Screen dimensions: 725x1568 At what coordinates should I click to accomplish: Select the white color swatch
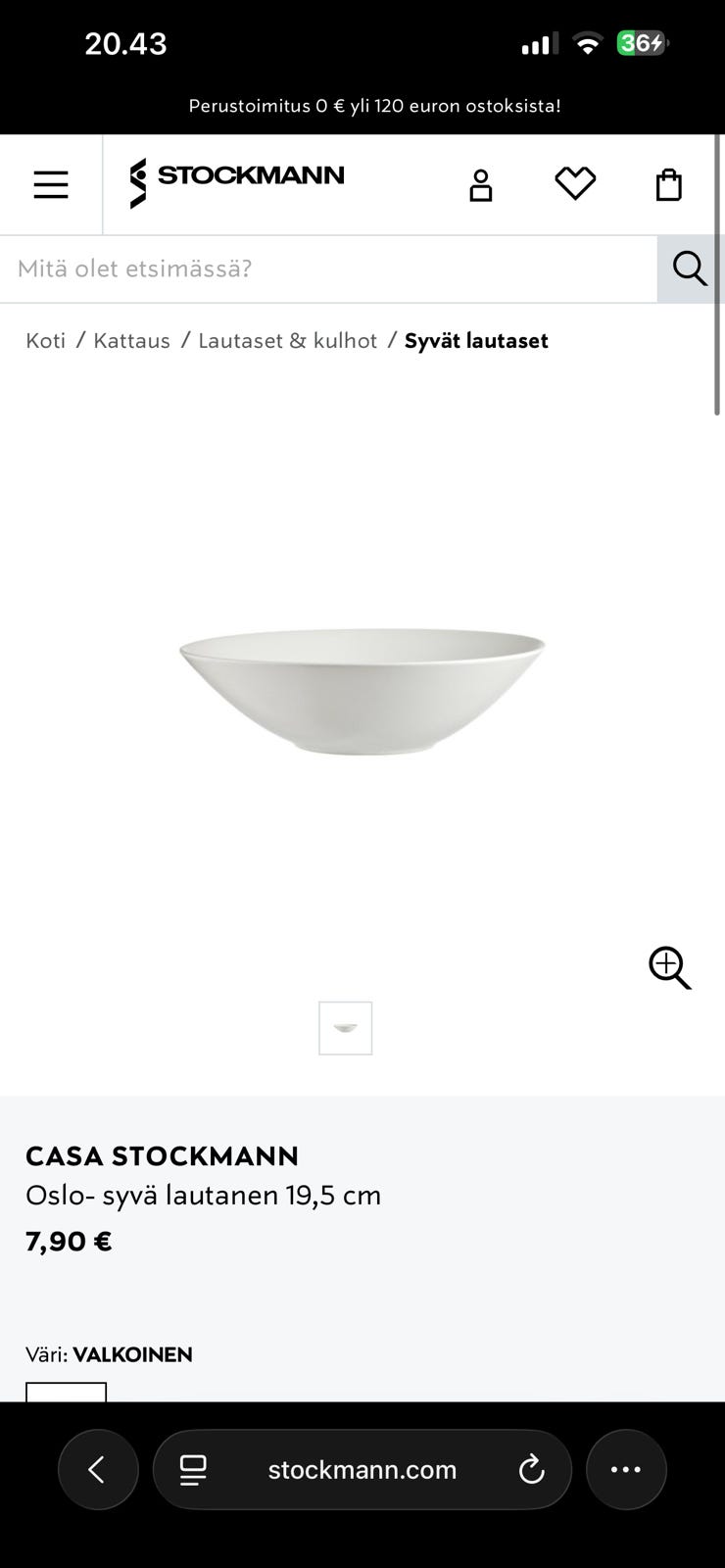[x=66, y=1392]
